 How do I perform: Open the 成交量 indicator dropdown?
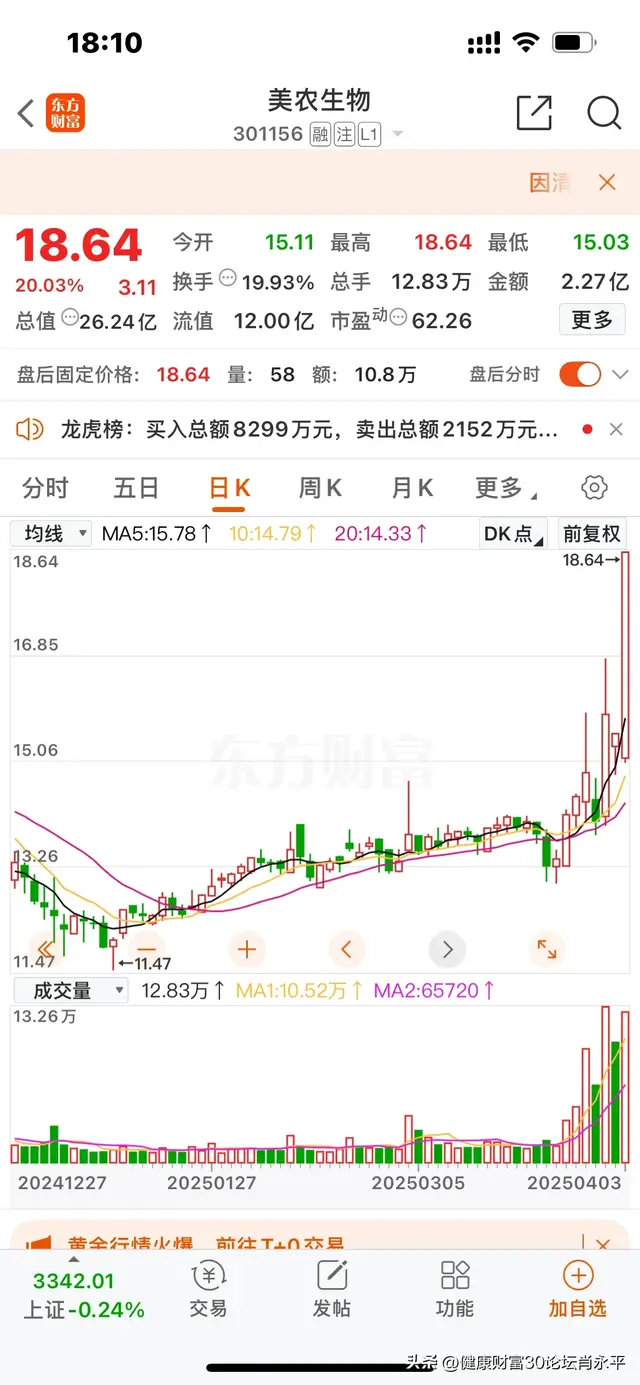[x=70, y=991]
